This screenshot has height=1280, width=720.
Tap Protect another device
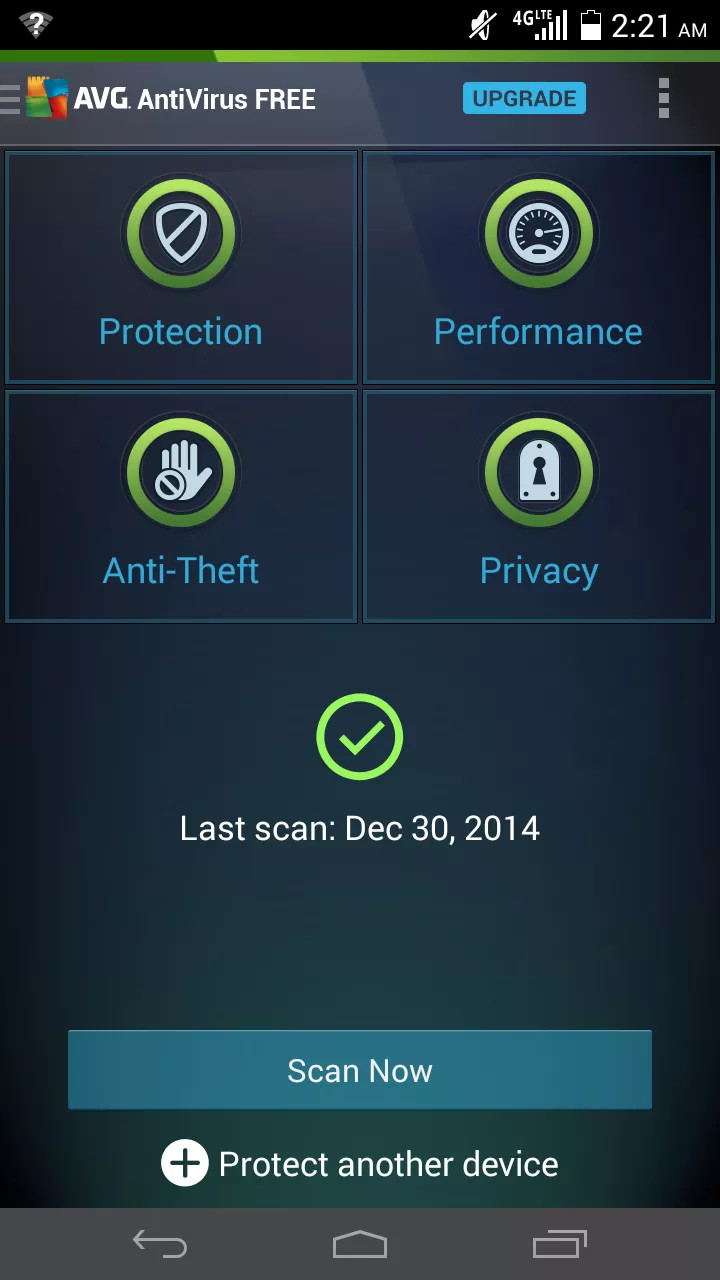click(390, 1163)
